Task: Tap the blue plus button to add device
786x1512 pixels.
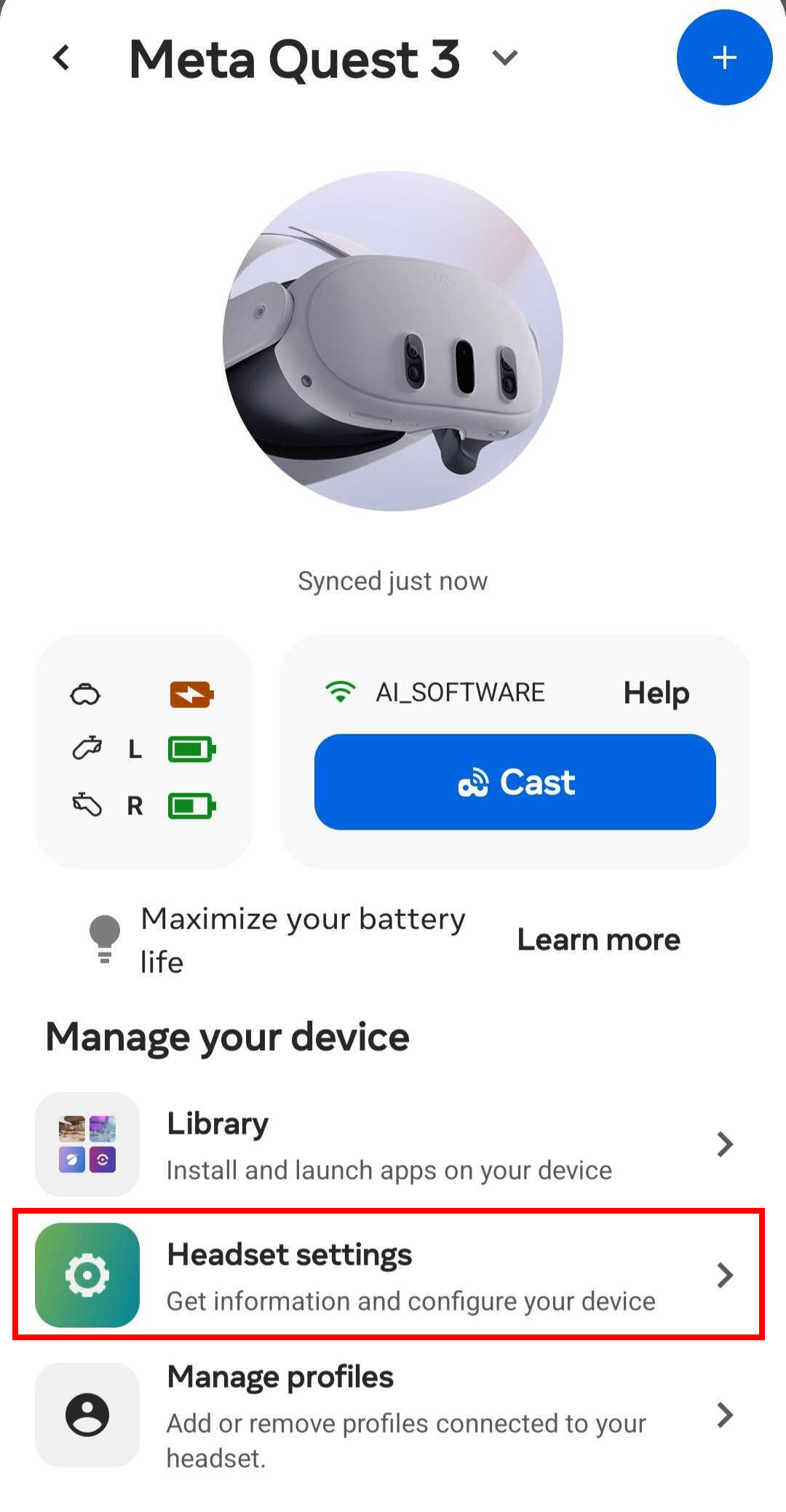Action: click(x=724, y=58)
